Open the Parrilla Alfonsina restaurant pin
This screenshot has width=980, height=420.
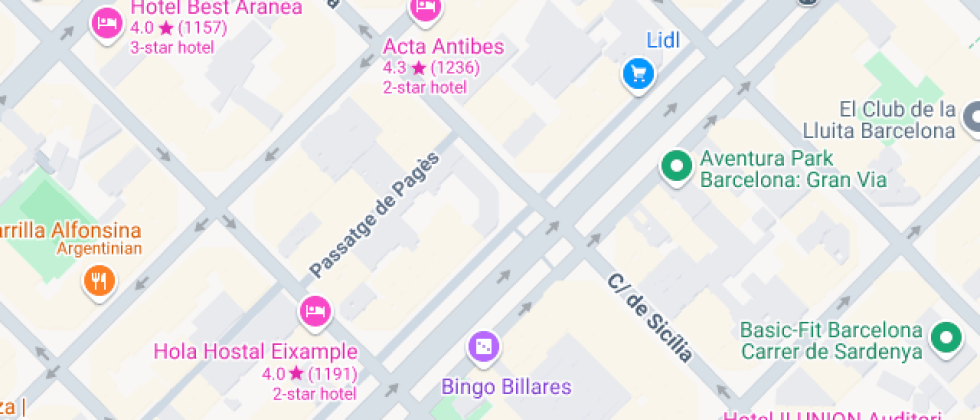(98, 281)
